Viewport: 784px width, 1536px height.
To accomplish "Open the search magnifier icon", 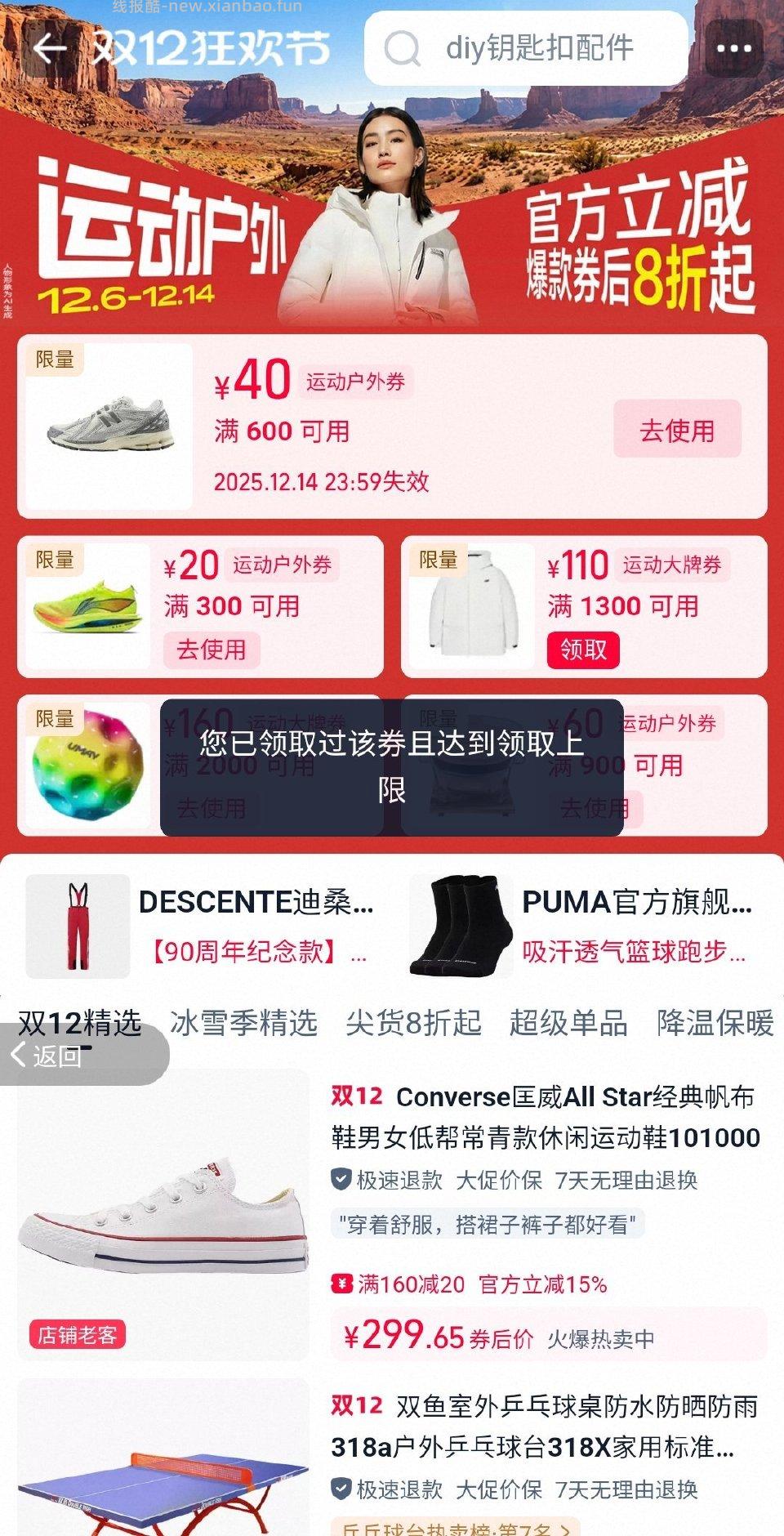I will [x=402, y=49].
